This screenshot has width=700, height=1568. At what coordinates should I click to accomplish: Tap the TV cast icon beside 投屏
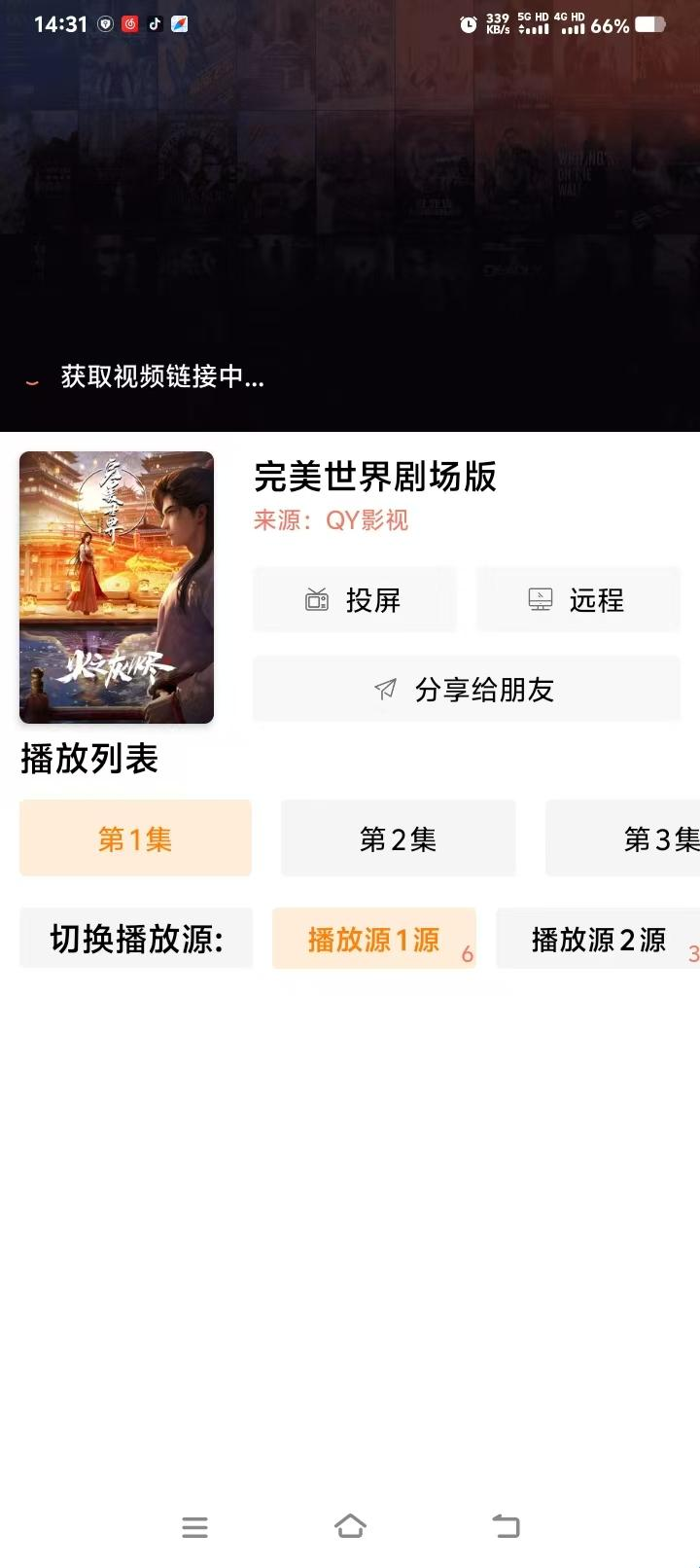click(316, 600)
